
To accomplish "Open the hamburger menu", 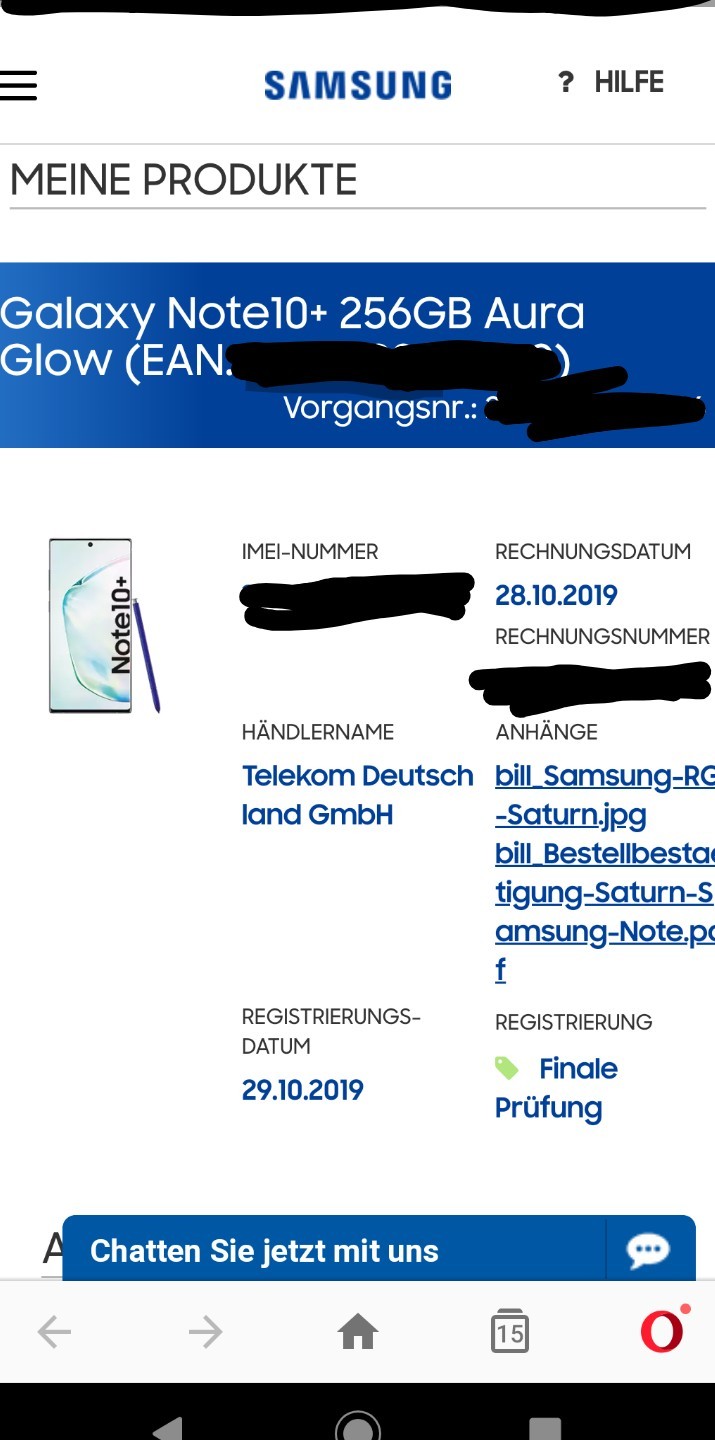I will pyautogui.click(x=18, y=85).
